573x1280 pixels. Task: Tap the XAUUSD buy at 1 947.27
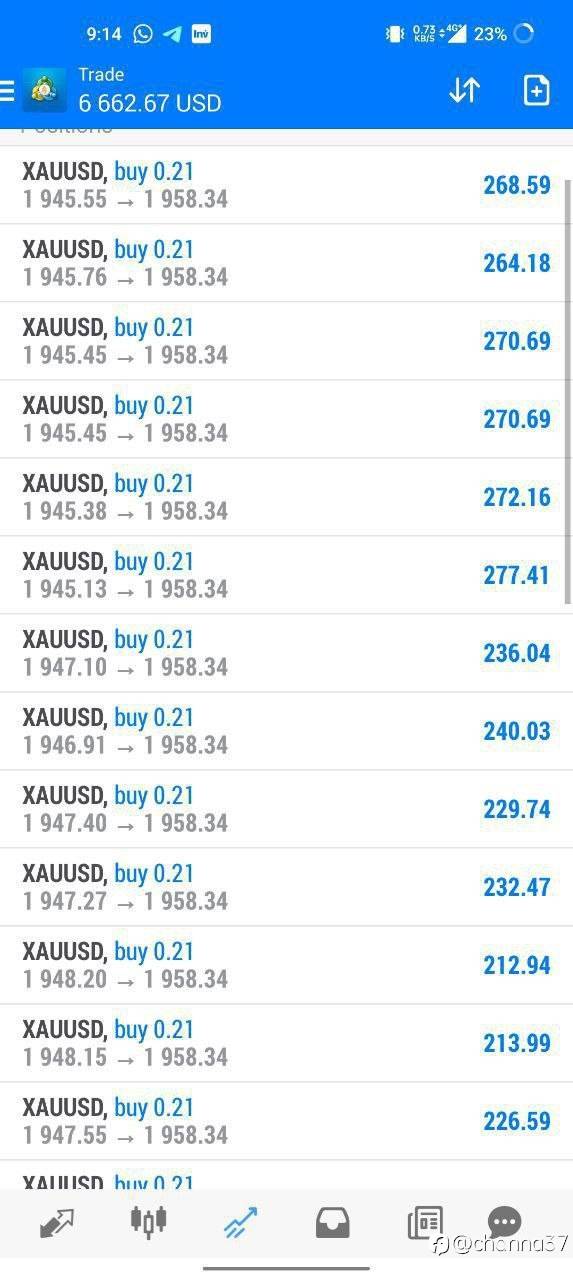coord(286,887)
